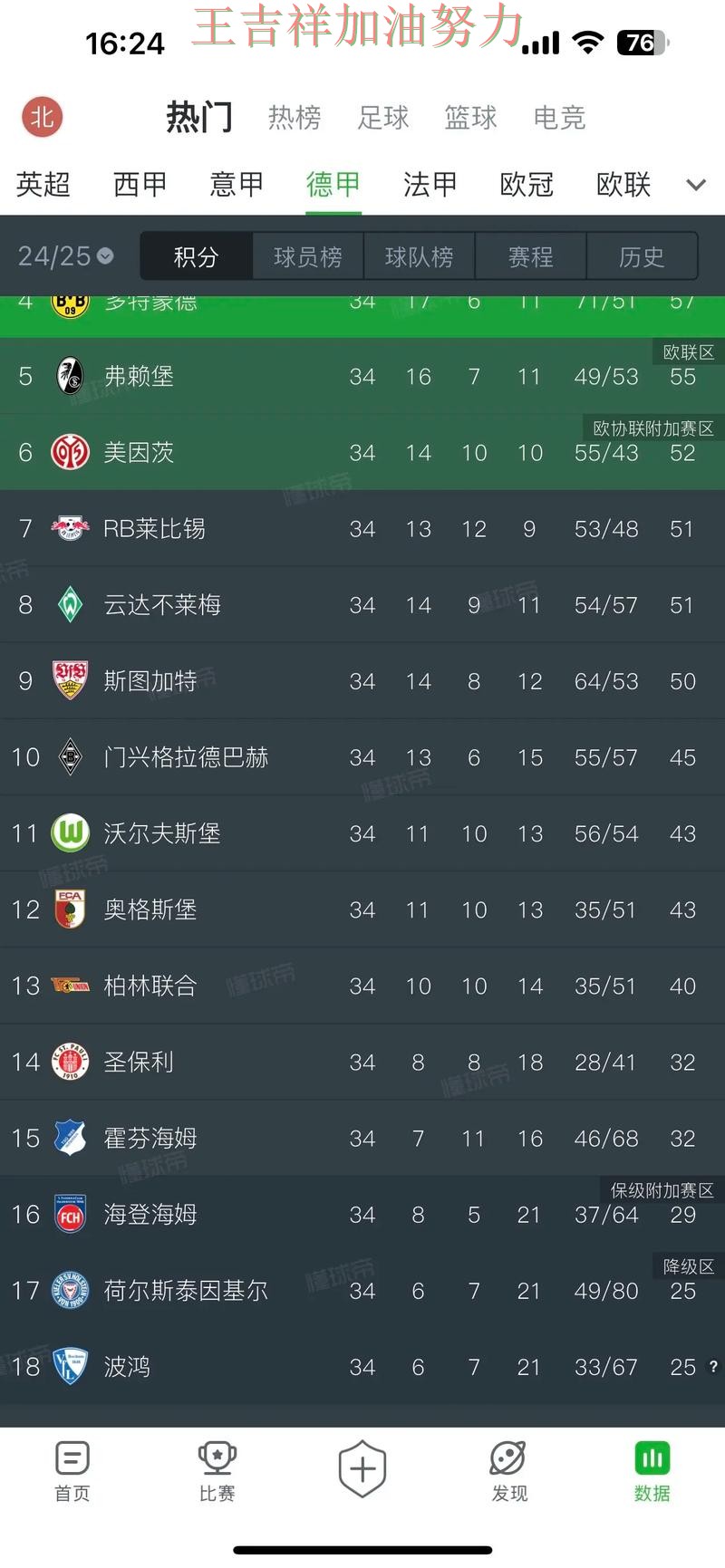Select the 西甲 league tab
The height and width of the screenshot is (1568, 725).
(140, 185)
